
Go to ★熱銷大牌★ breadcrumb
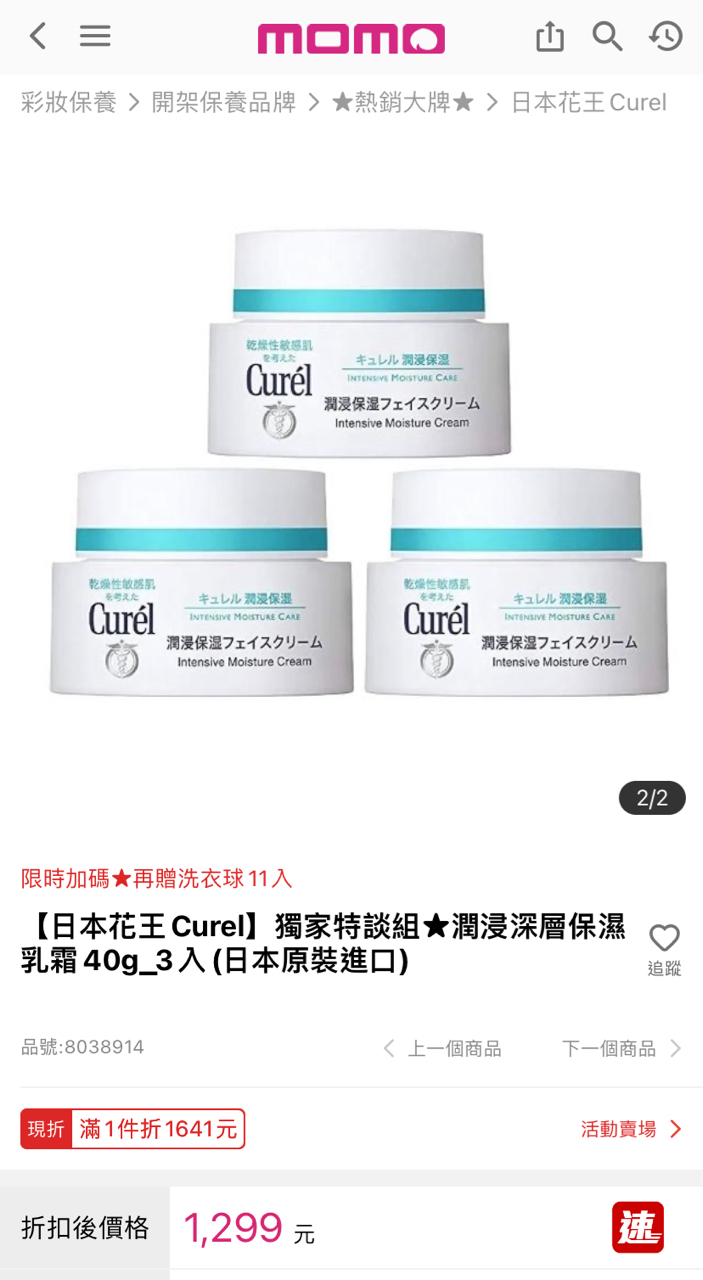tap(402, 102)
